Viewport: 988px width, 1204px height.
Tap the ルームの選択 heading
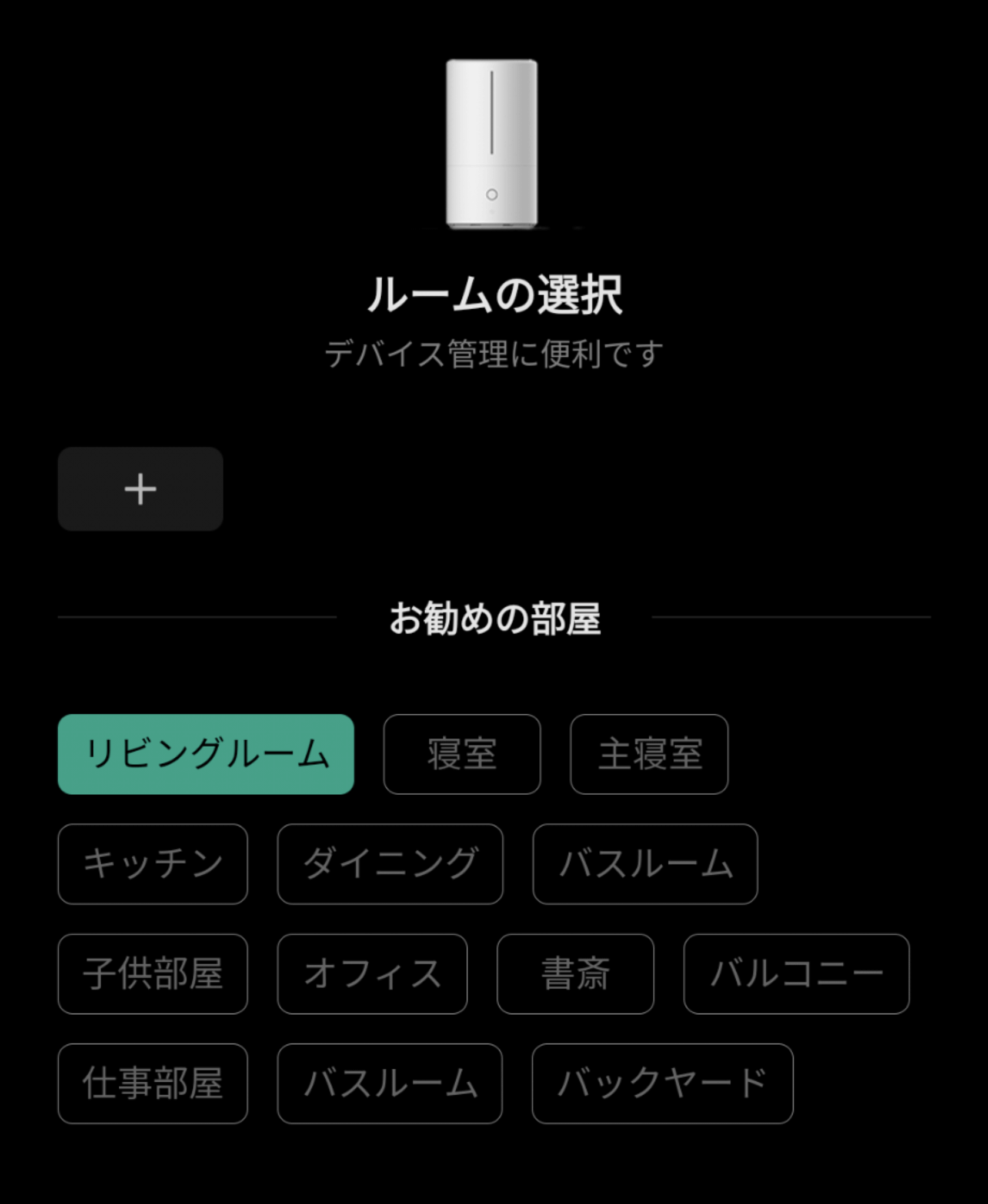tap(493, 296)
